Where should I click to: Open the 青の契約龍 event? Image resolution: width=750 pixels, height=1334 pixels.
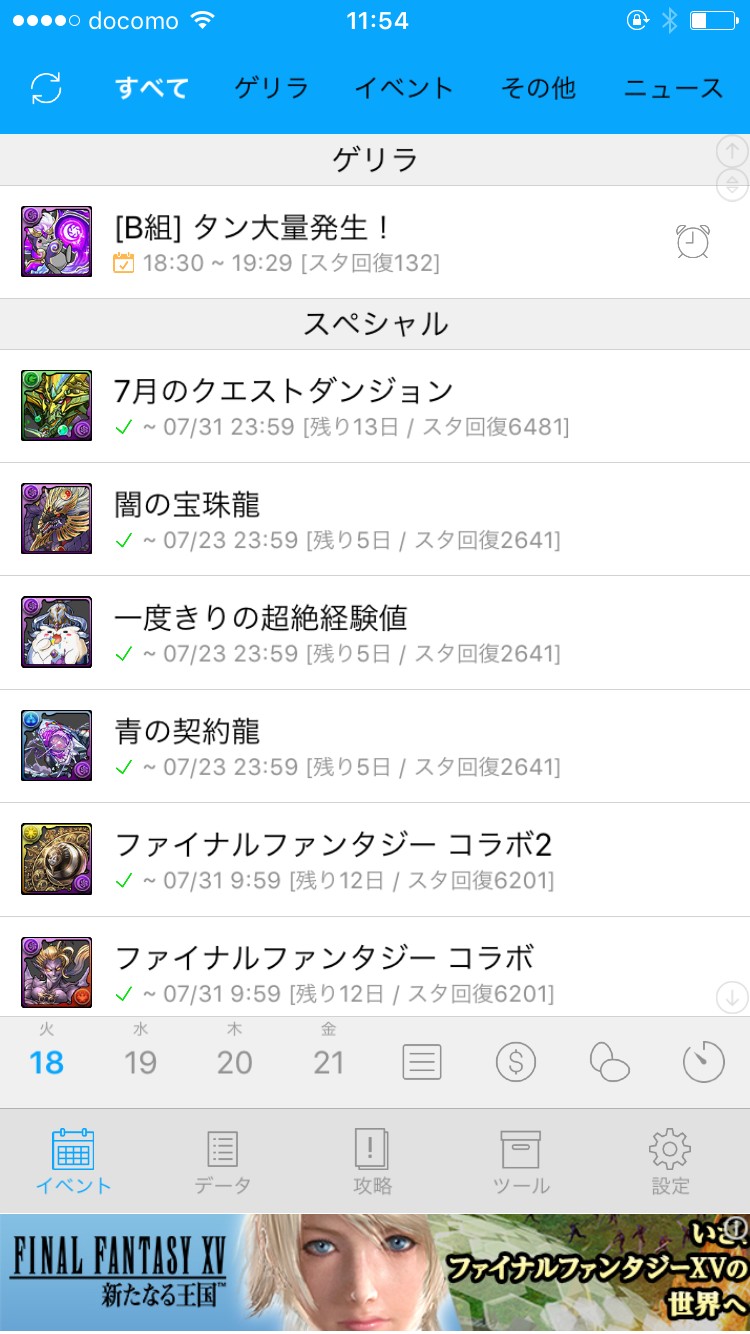[x=375, y=746]
